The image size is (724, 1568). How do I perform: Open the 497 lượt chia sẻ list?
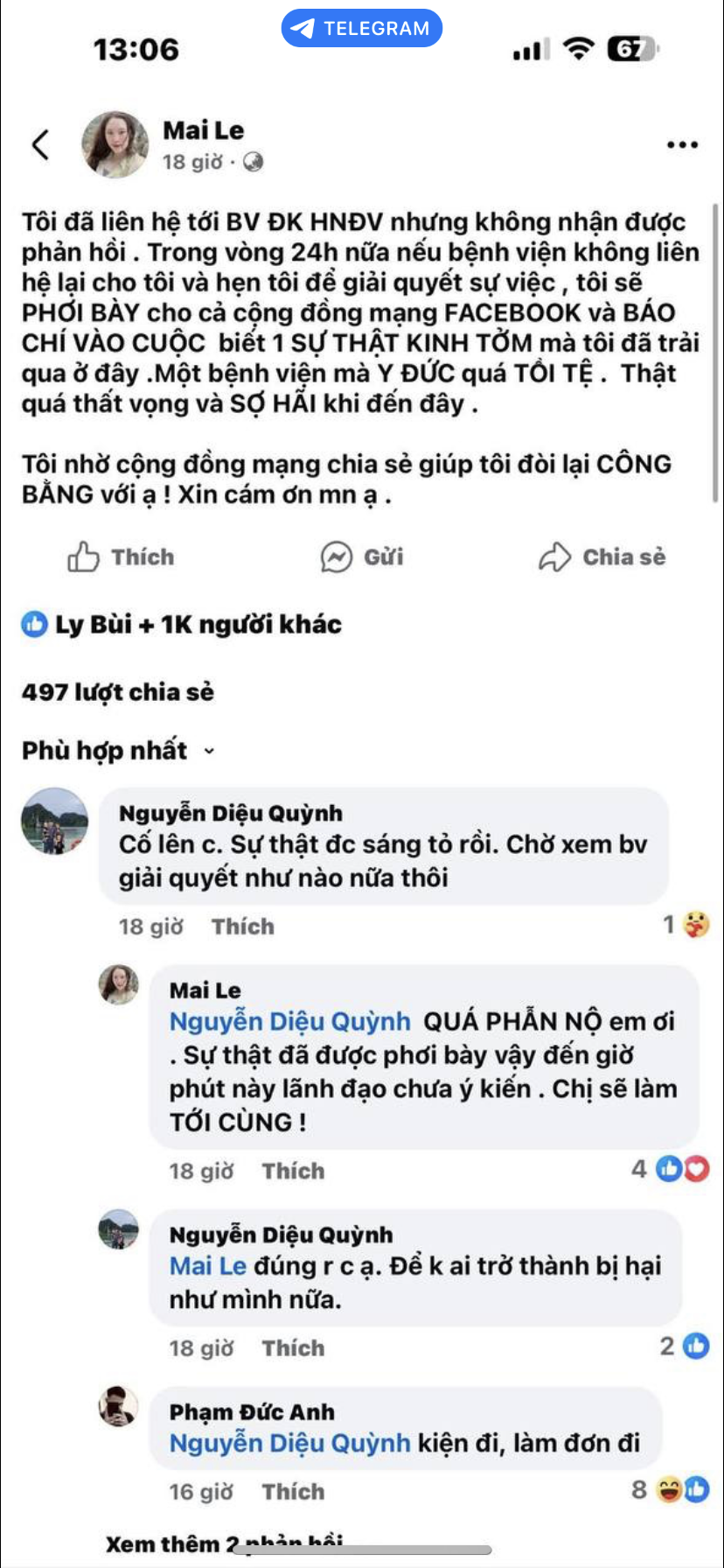click(x=118, y=692)
